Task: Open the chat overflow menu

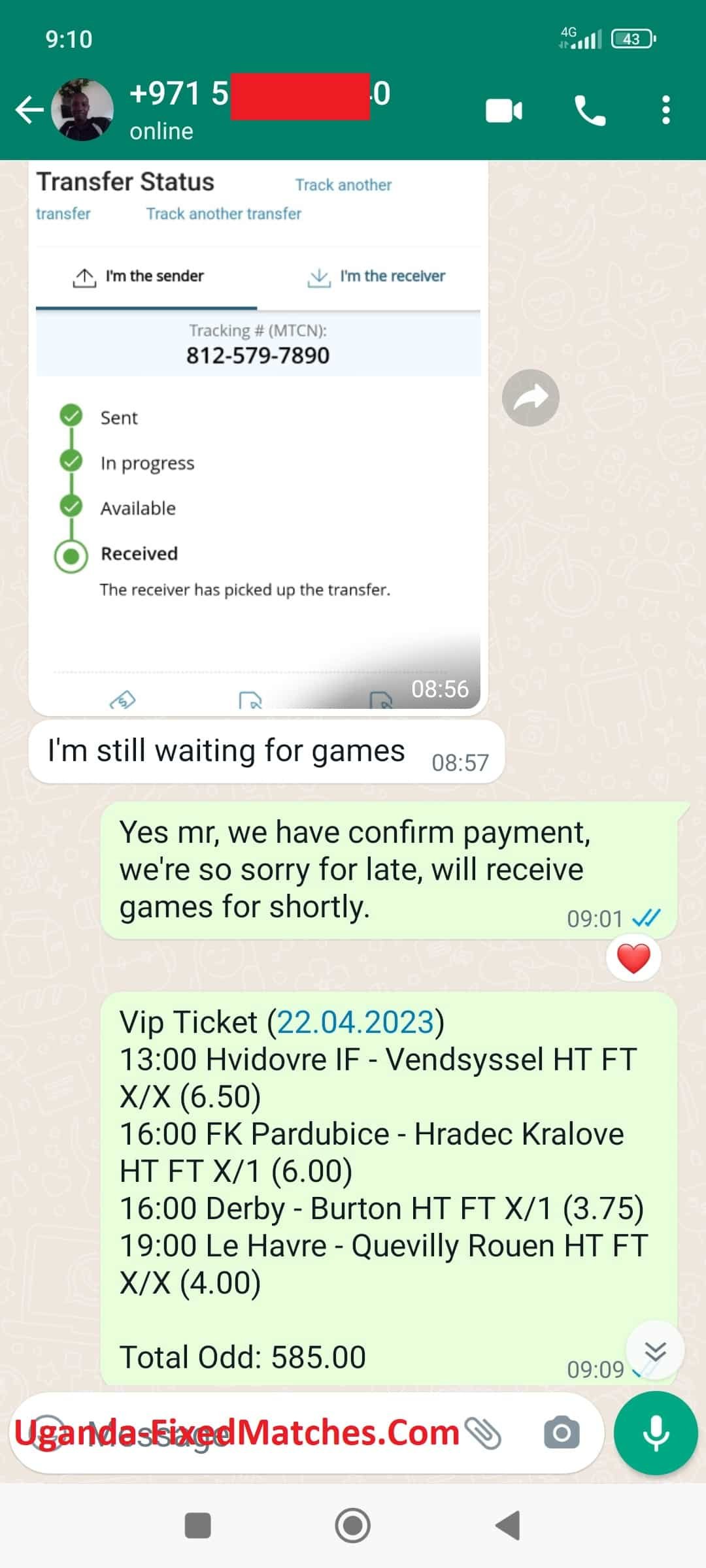Action: tap(665, 110)
